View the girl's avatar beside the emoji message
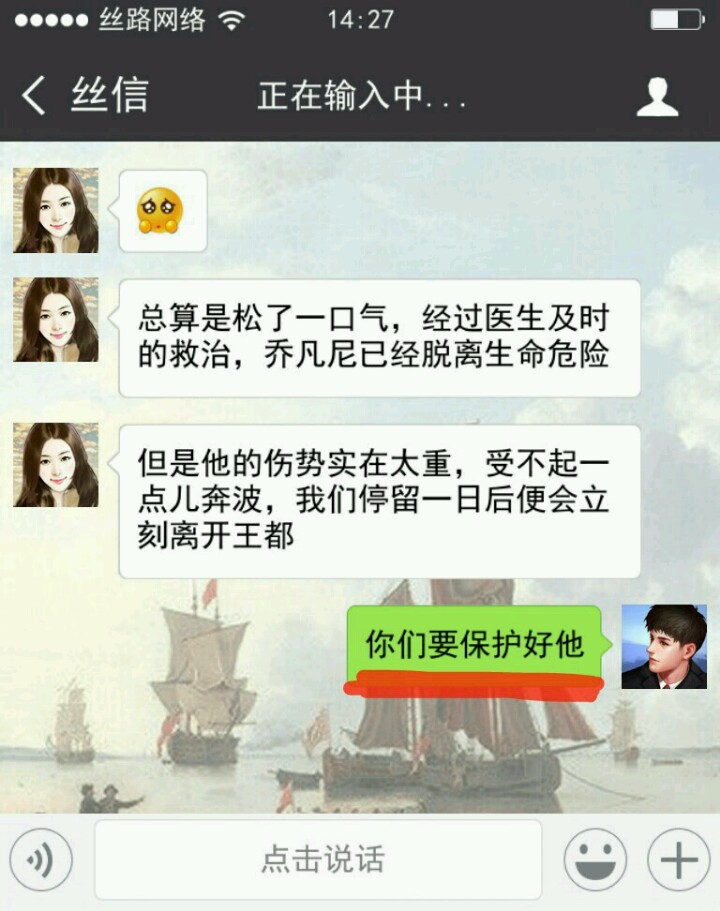 click(56, 210)
